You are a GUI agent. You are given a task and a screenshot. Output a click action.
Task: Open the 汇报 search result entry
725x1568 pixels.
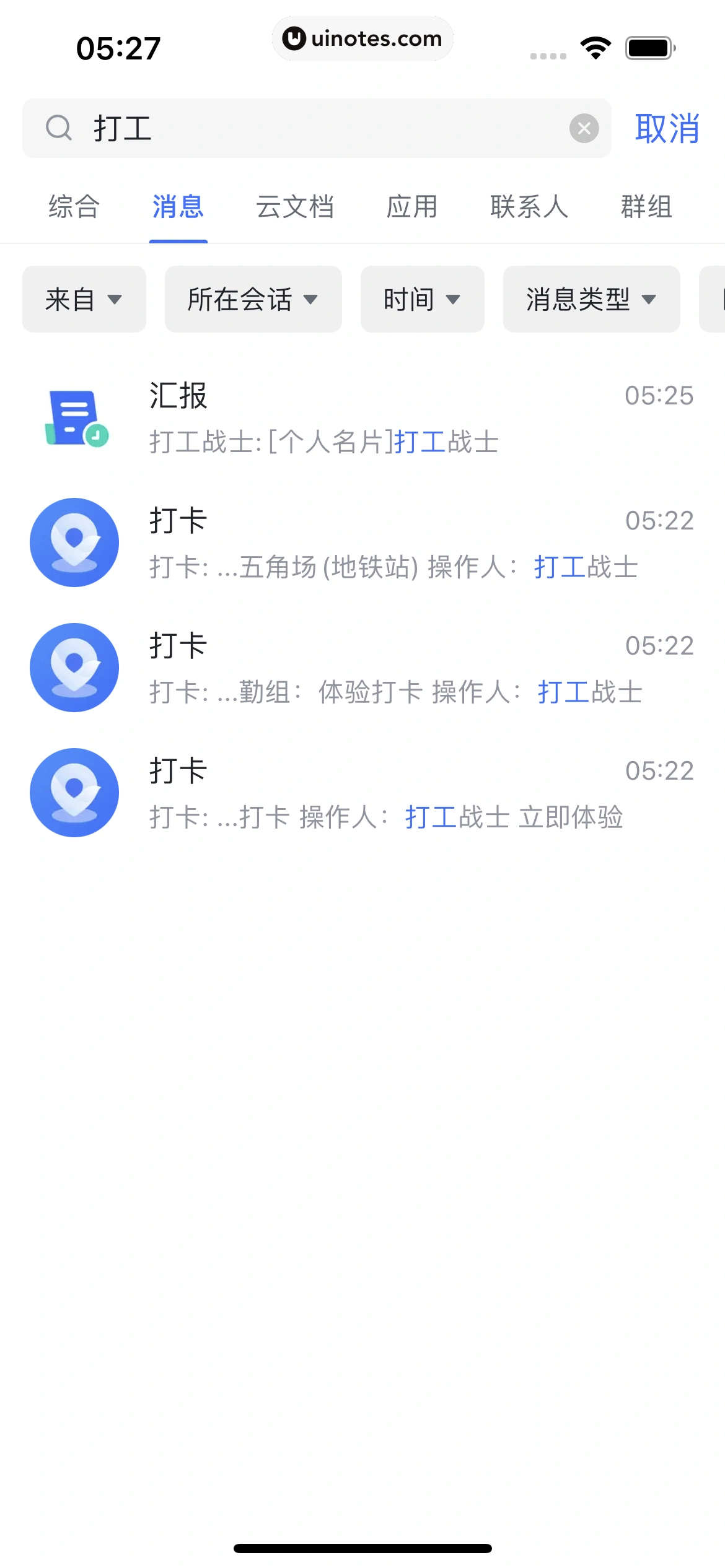pyautogui.click(x=362, y=417)
